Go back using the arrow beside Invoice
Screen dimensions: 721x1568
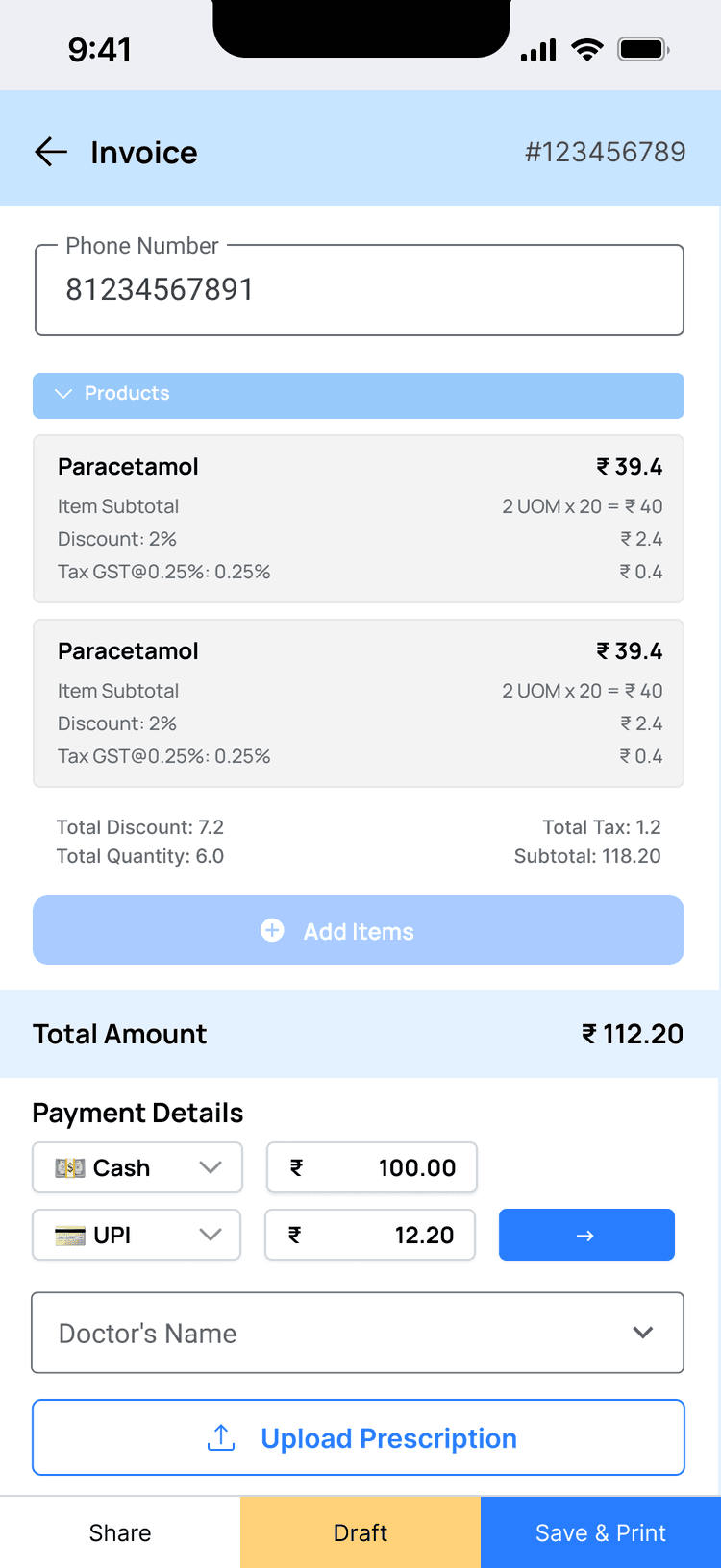[51, 152]
